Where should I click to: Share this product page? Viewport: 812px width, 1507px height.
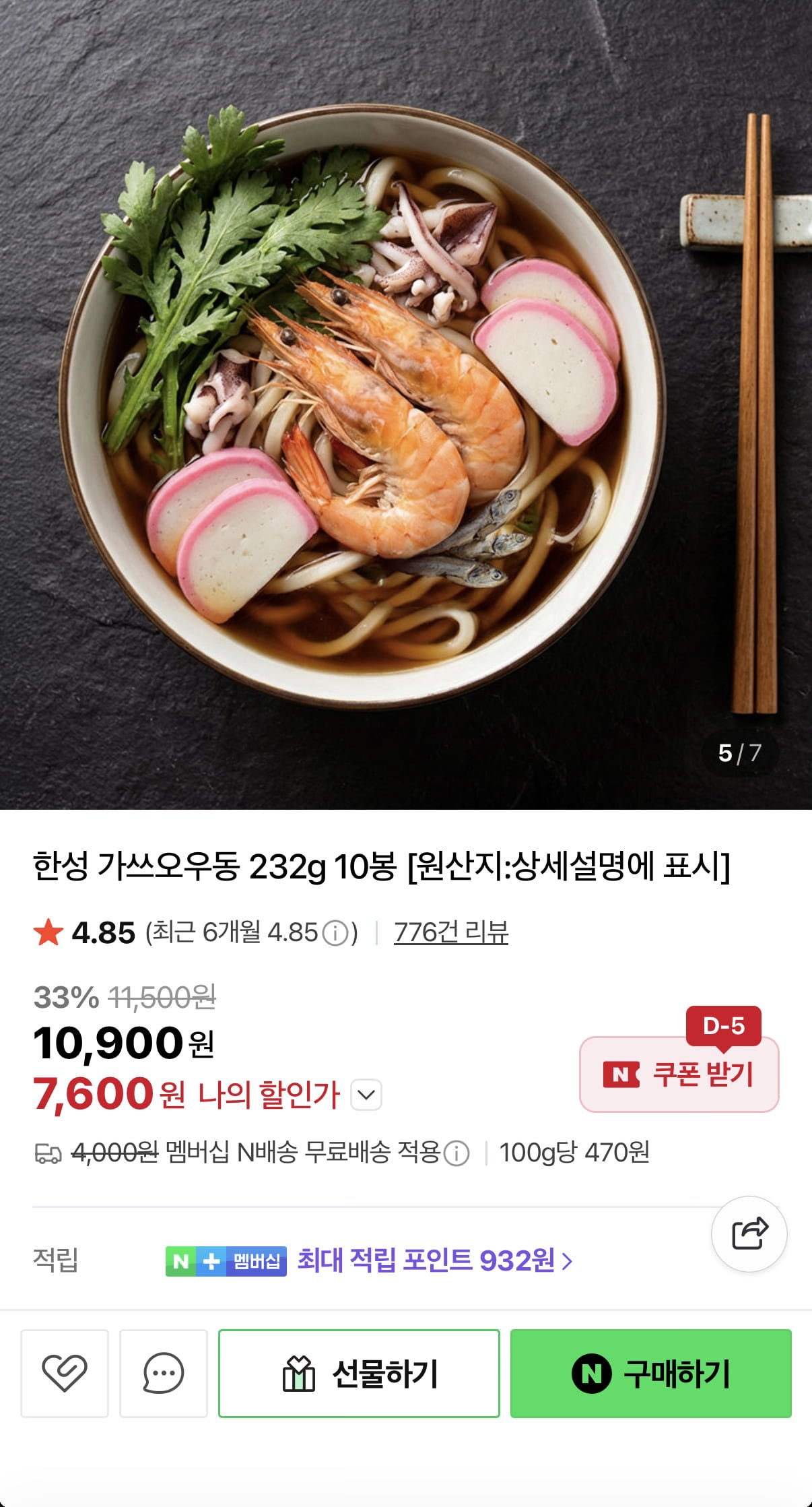(x=749, y=1234)
